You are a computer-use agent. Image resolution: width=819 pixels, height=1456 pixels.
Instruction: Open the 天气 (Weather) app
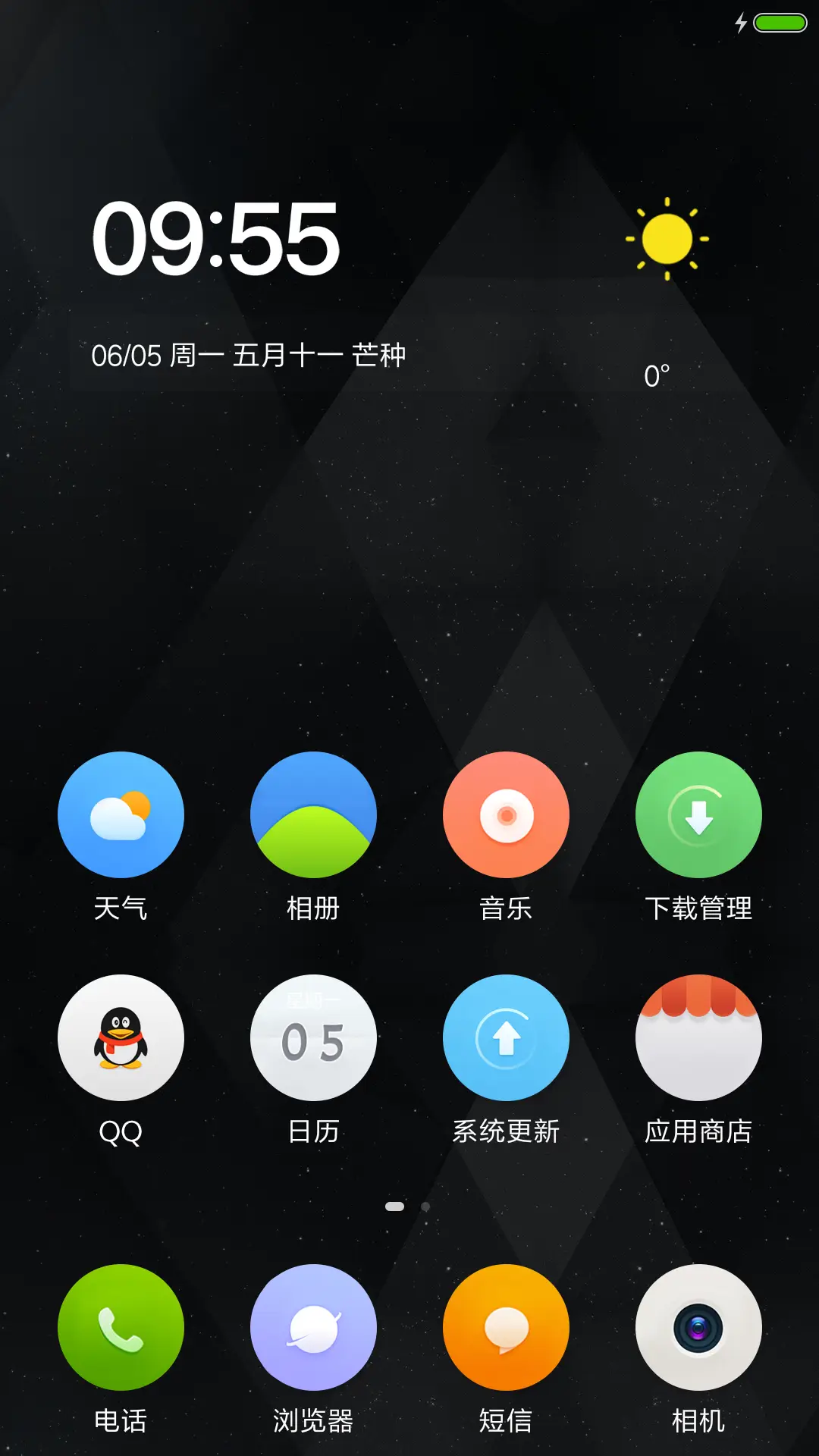tap(121, 814)
